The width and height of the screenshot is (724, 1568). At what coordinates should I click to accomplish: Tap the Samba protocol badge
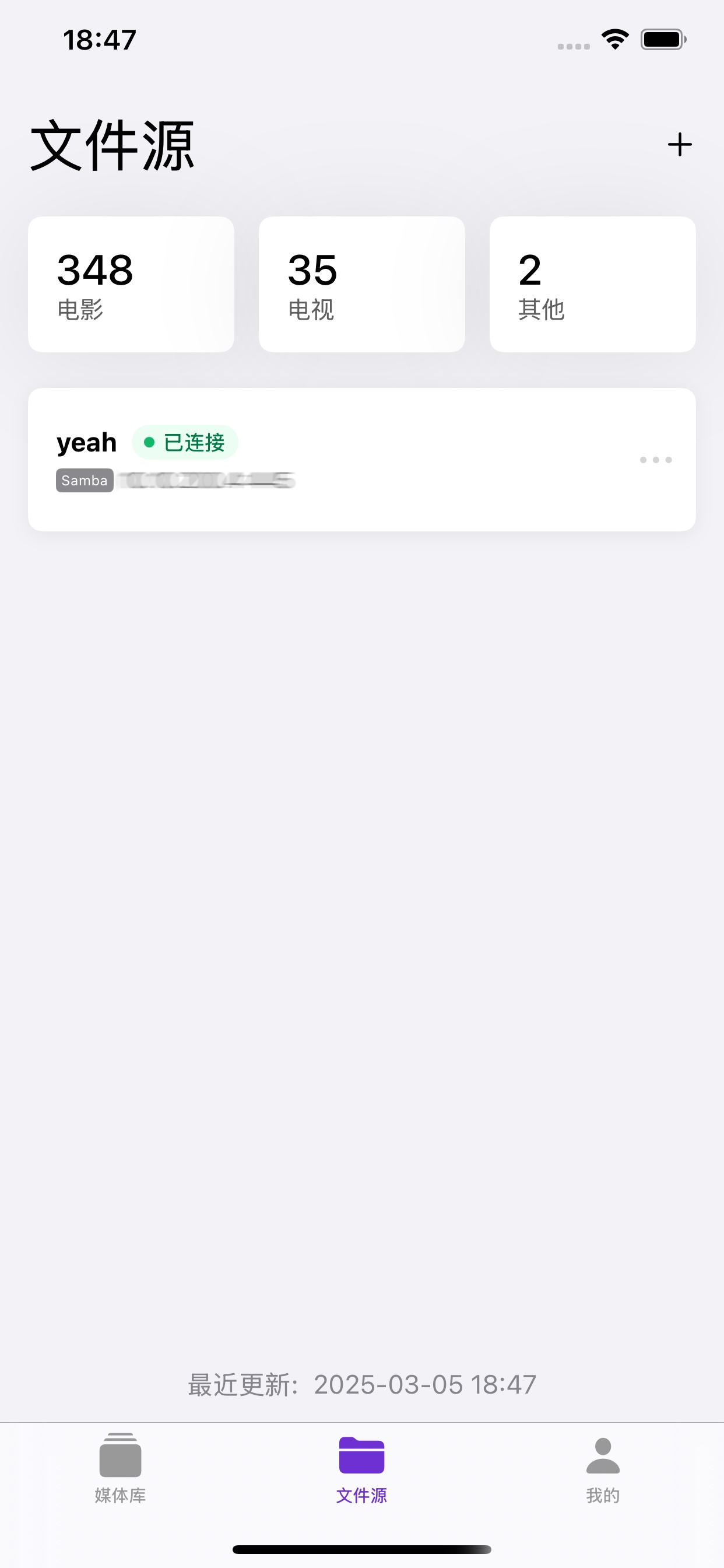coord(84,480)
